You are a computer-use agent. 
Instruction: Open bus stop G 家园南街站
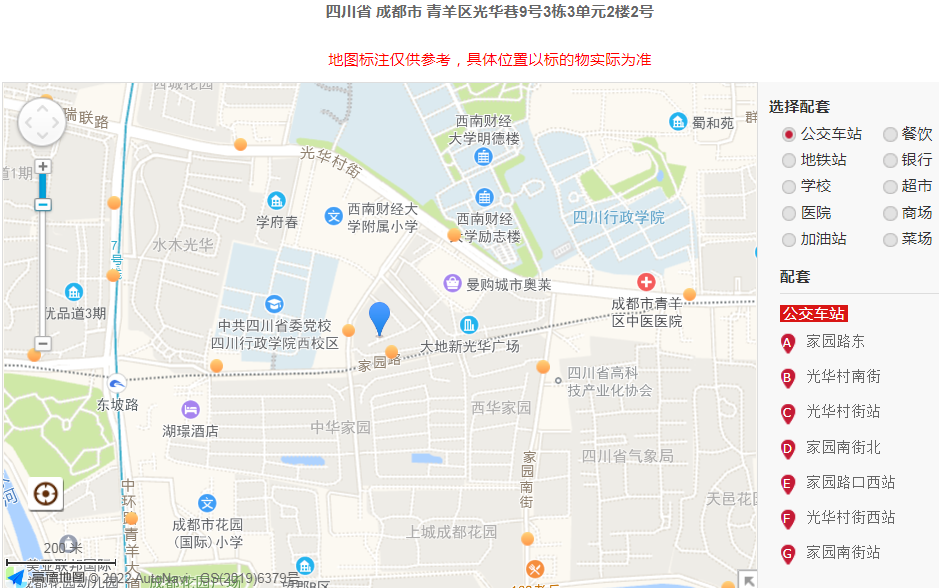click(843, 552)
